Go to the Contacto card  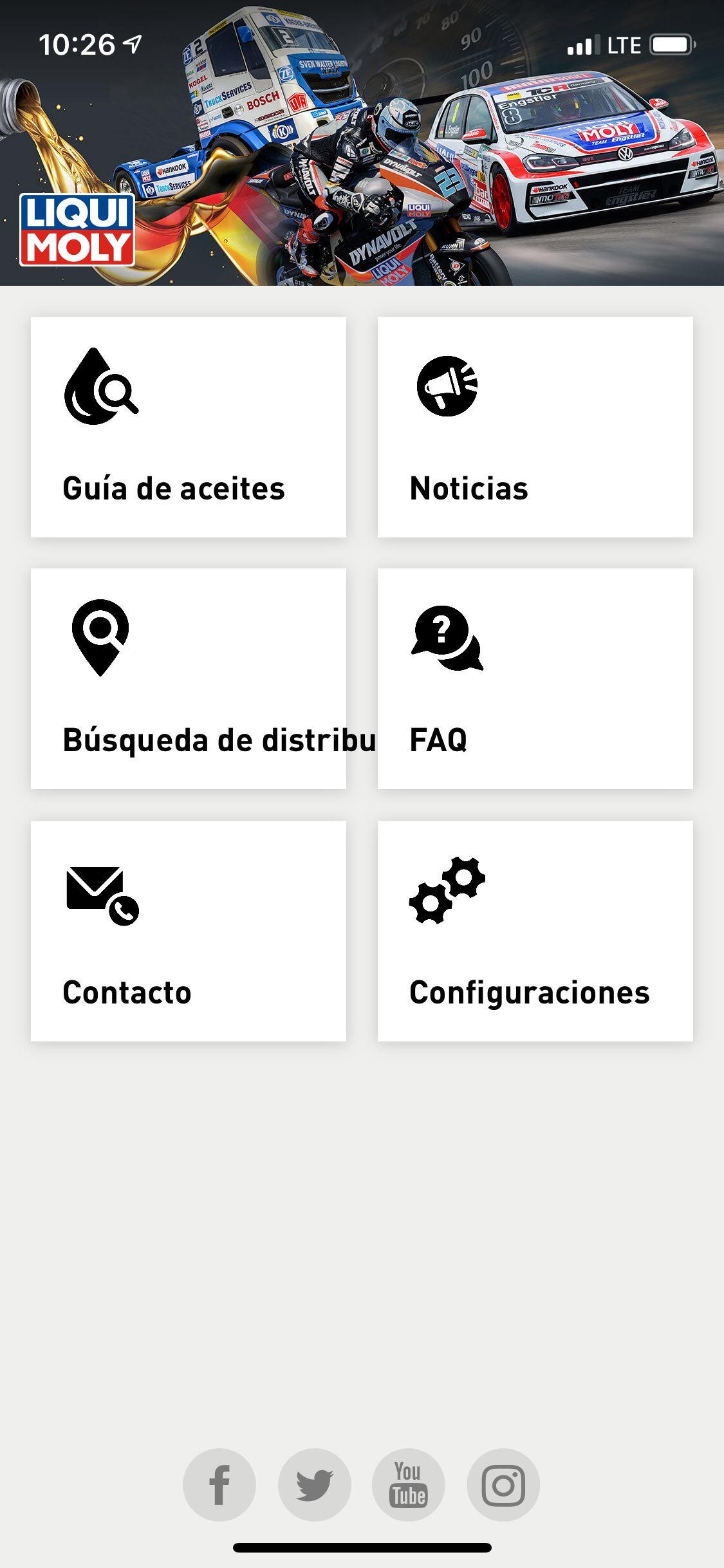(x=188, y=931)
